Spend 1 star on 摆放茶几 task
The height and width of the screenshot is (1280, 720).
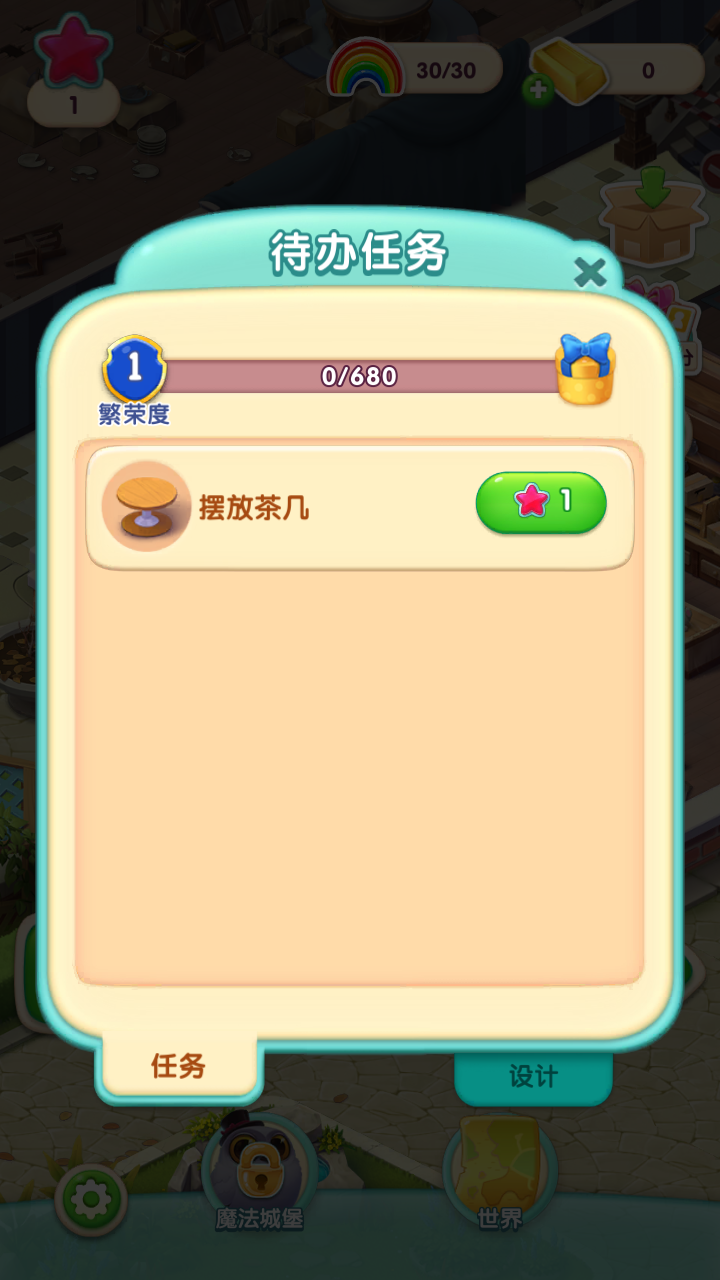tap(541, 502)
